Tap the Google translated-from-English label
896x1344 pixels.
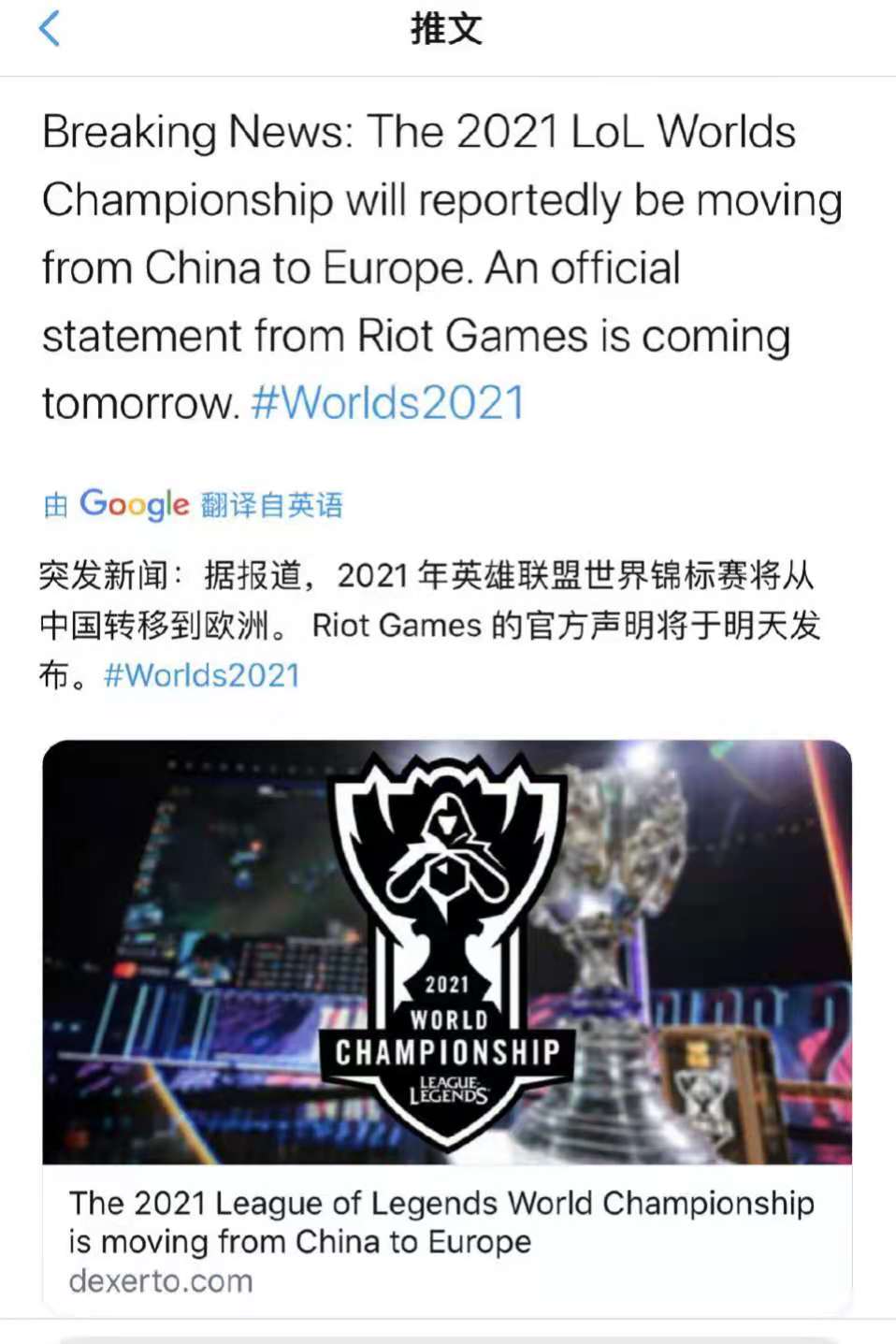(x=194, y=505)
